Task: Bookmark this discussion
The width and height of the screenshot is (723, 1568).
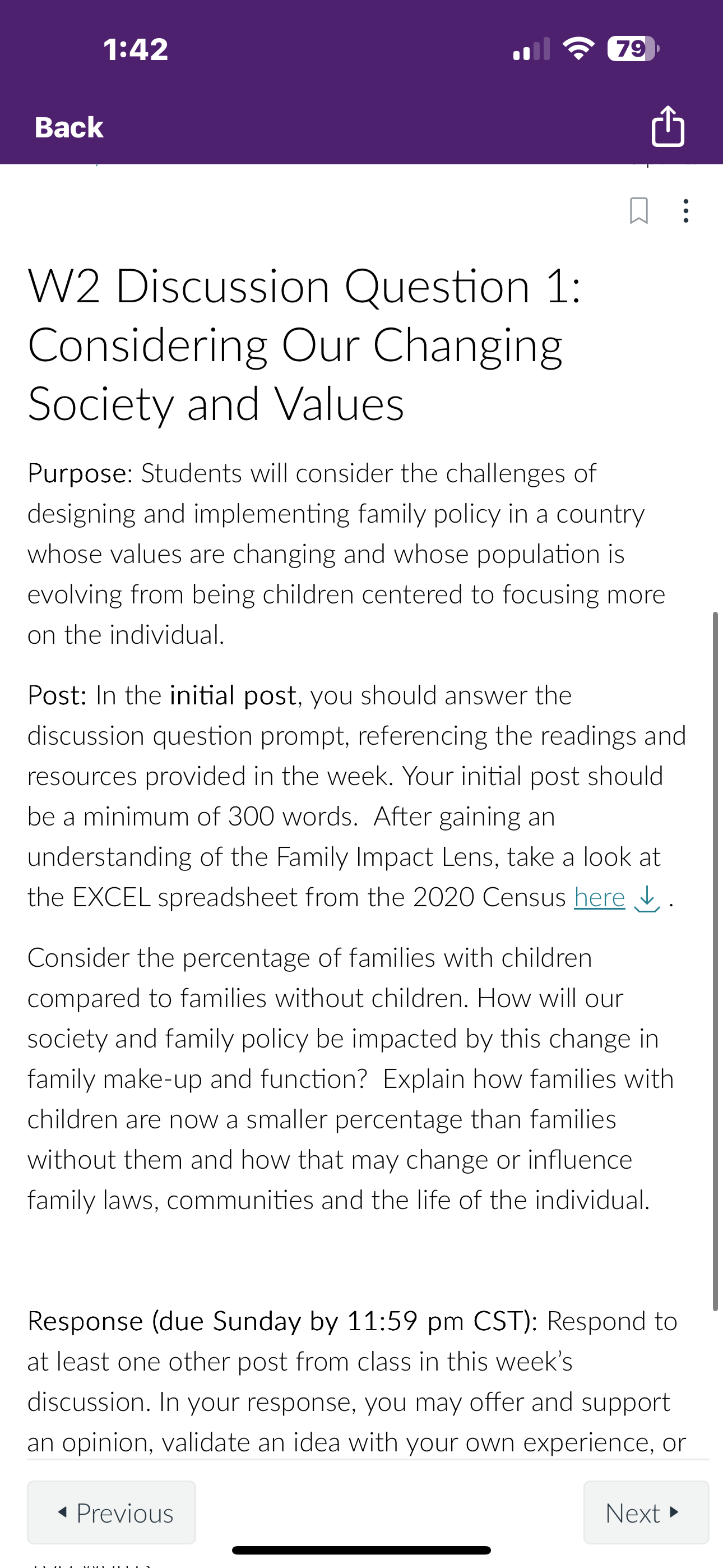Action: (x=638, y=211)
